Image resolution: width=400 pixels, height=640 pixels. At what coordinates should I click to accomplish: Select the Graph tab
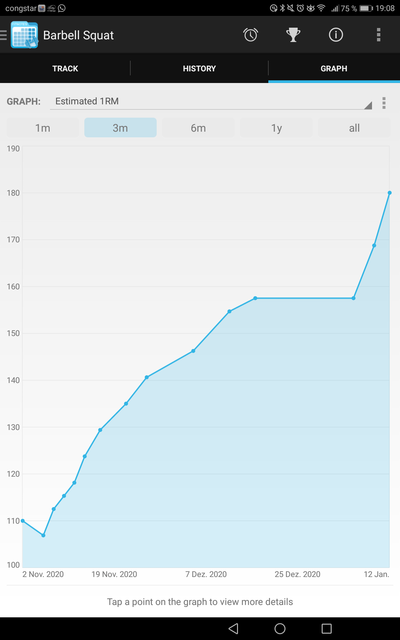click(334, 69)
